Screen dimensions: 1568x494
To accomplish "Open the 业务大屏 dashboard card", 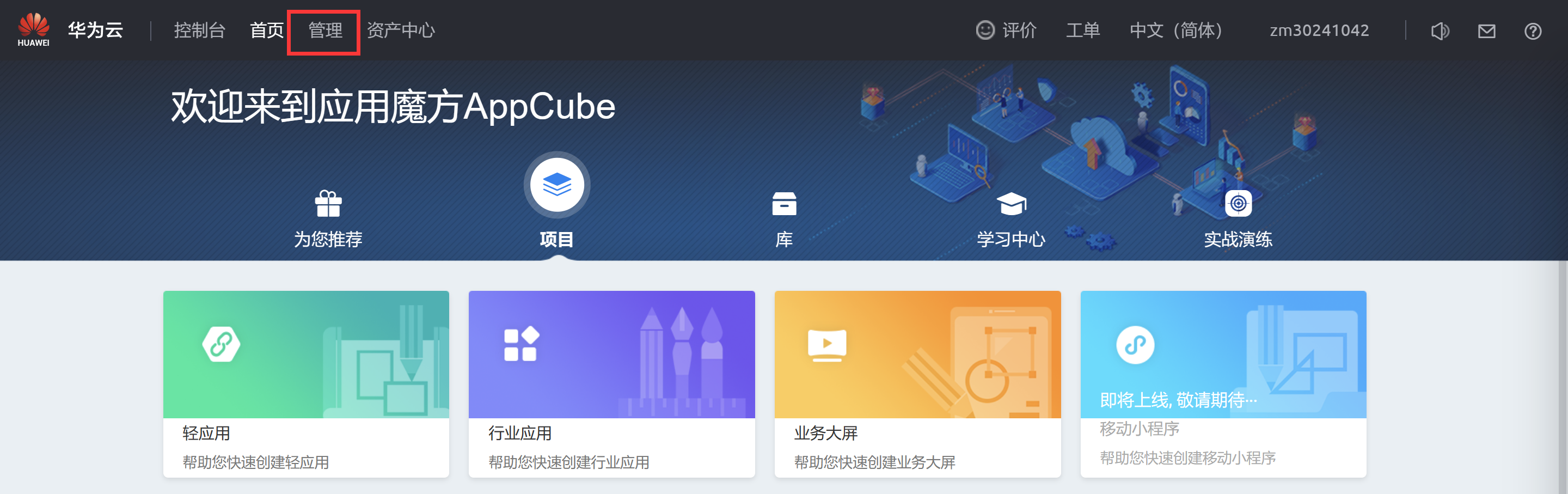I will coord(917,384).
